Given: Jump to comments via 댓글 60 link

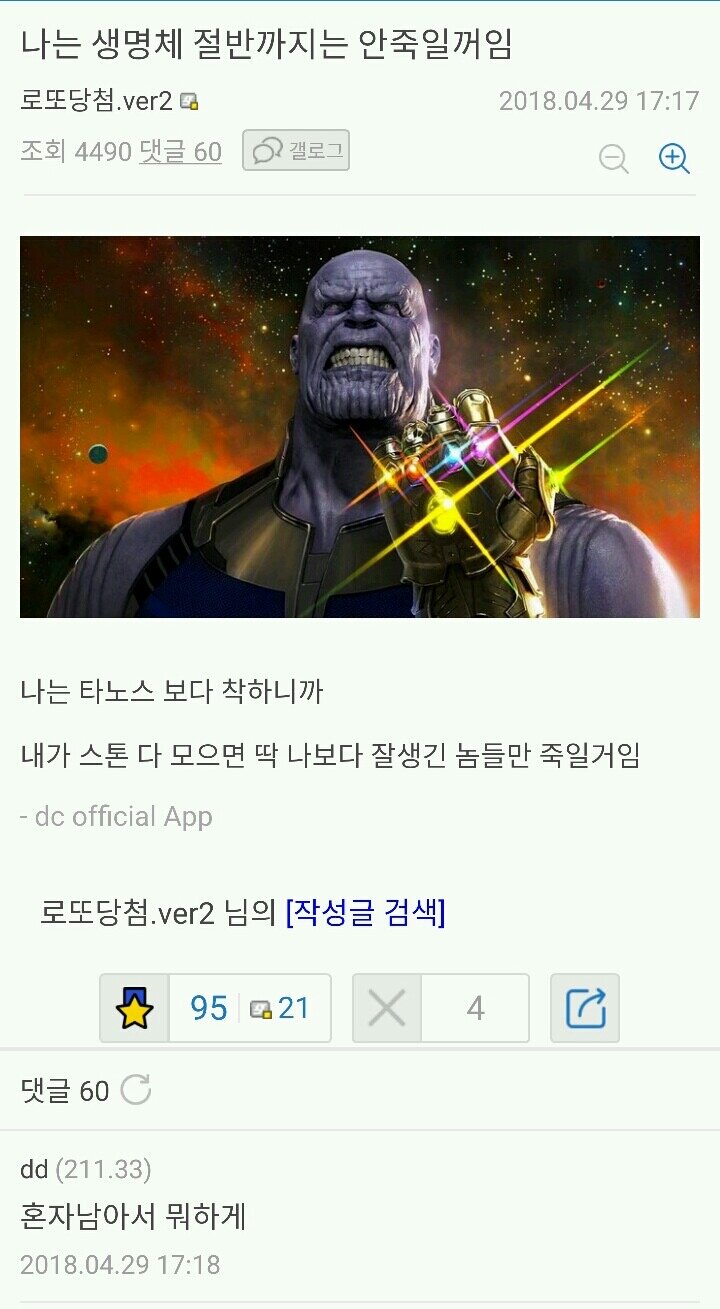Looking at the screenshot, I should click(x=180, y=152).
